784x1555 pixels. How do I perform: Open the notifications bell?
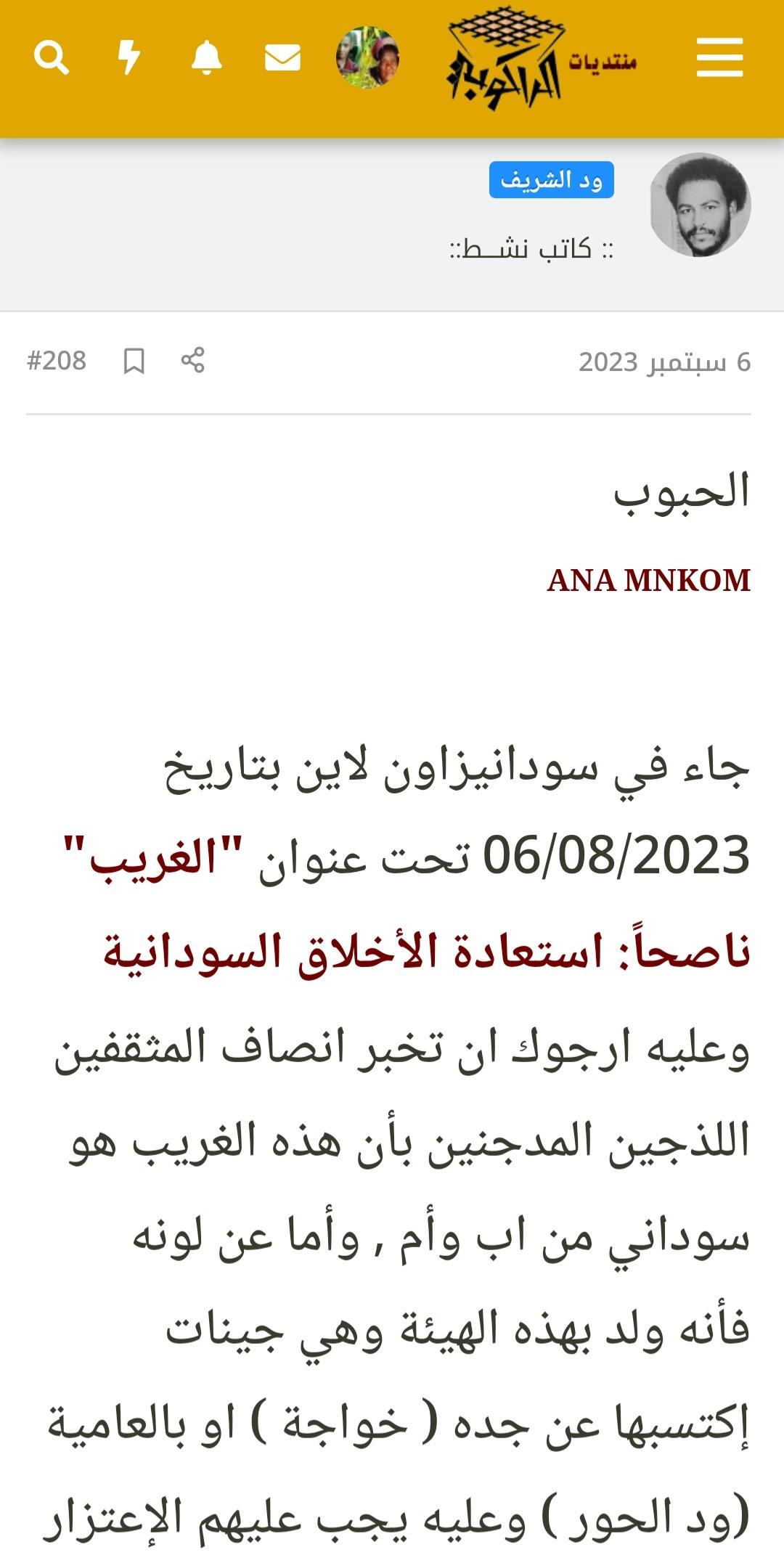tap(206, 58)
